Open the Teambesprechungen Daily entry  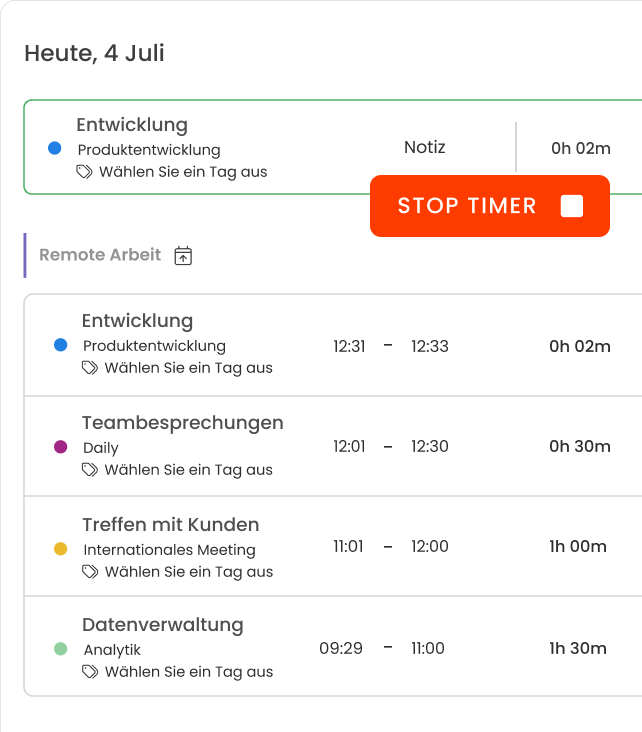click(182, 423)
